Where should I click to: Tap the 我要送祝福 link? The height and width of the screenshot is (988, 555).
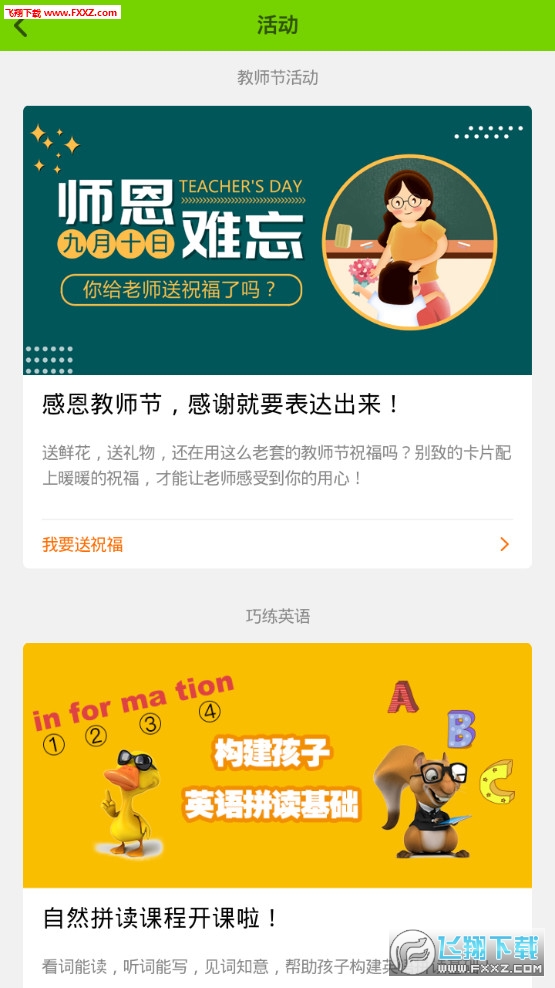[x=83, y=544]
